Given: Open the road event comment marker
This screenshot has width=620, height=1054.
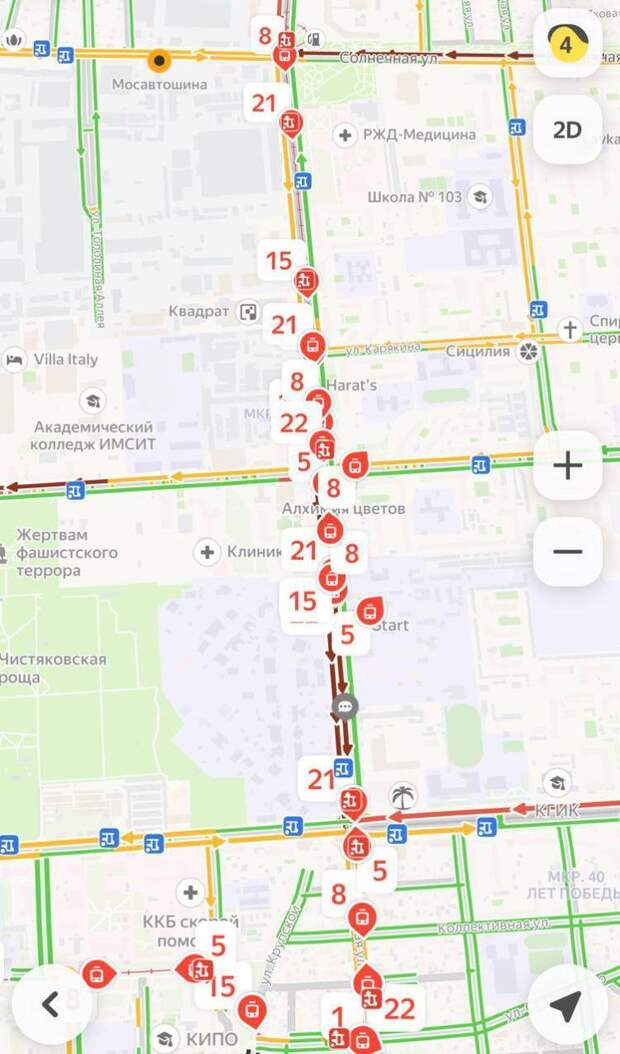Looking at the screenshot, I should tap(345, 707).
